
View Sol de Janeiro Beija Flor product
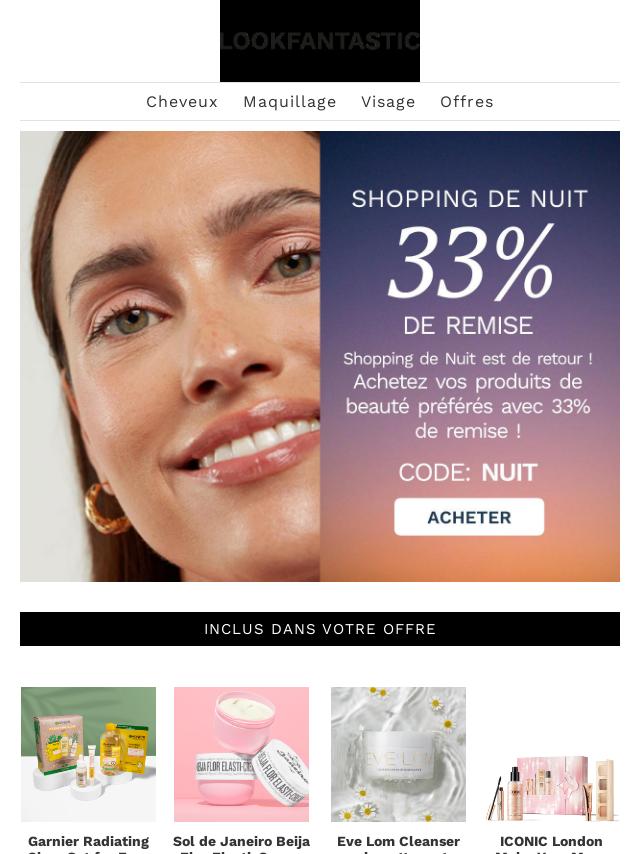(241, 755)
